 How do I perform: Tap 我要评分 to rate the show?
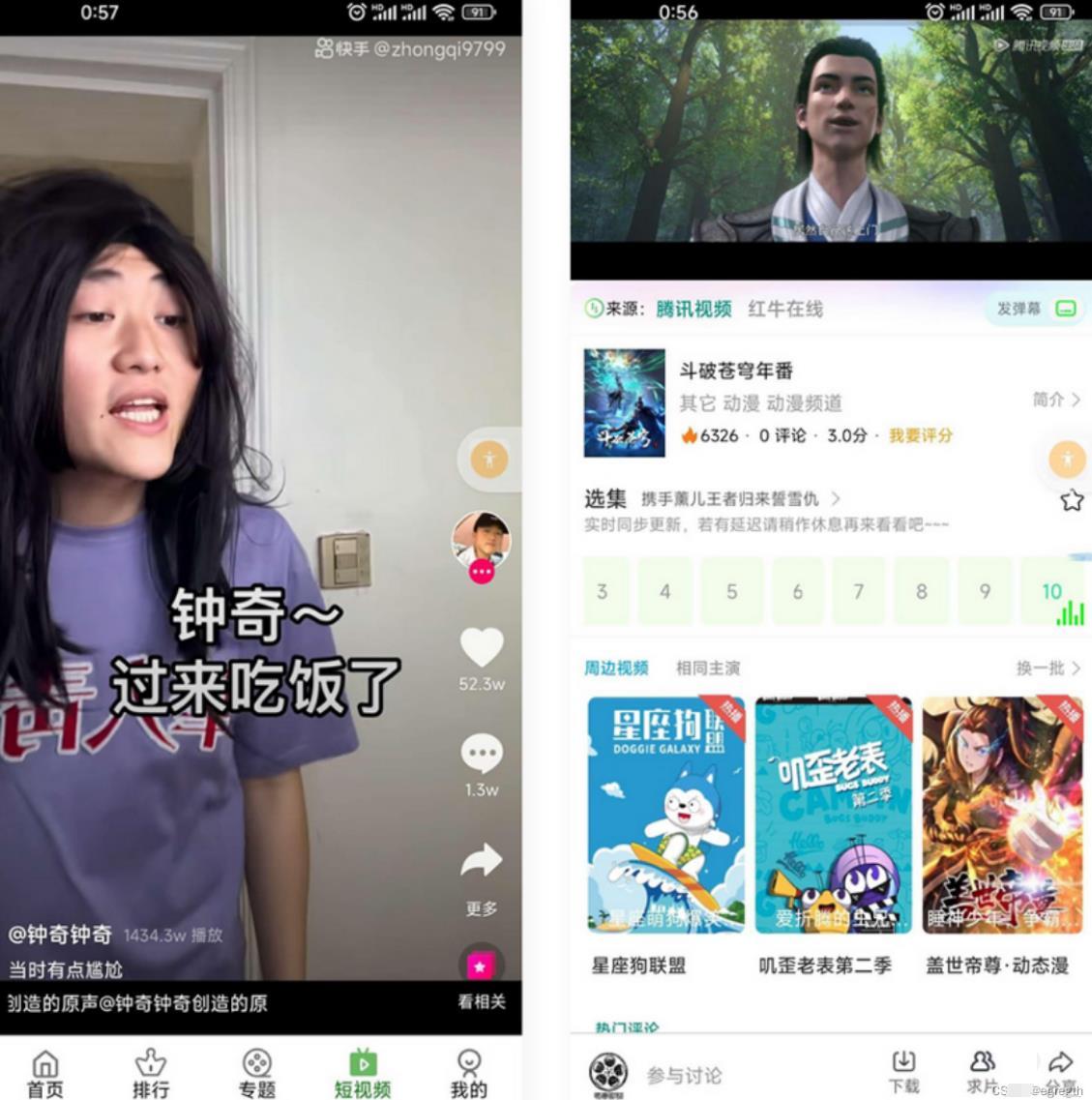[x=920, y=435]
